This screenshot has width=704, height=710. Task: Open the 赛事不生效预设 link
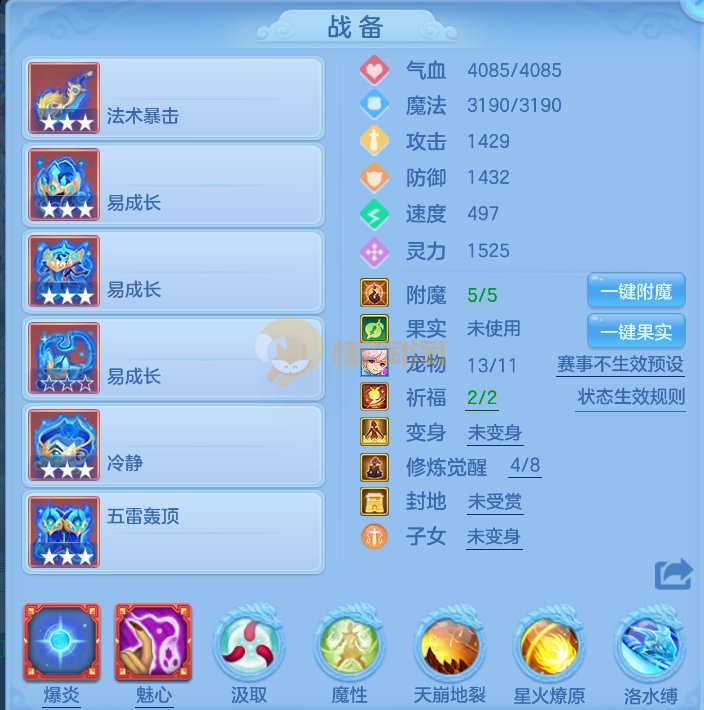click(620, 365)
